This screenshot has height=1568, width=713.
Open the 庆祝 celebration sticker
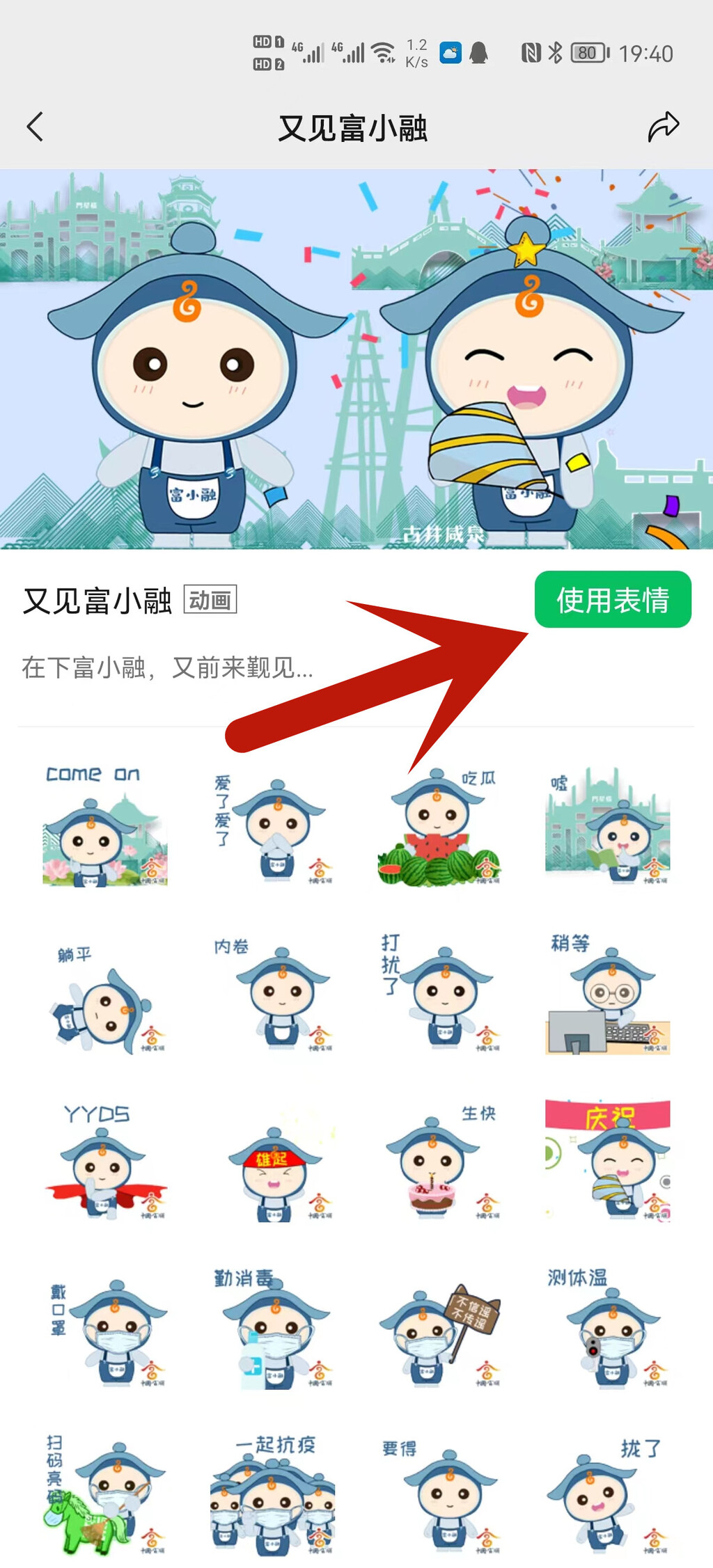607,1164
